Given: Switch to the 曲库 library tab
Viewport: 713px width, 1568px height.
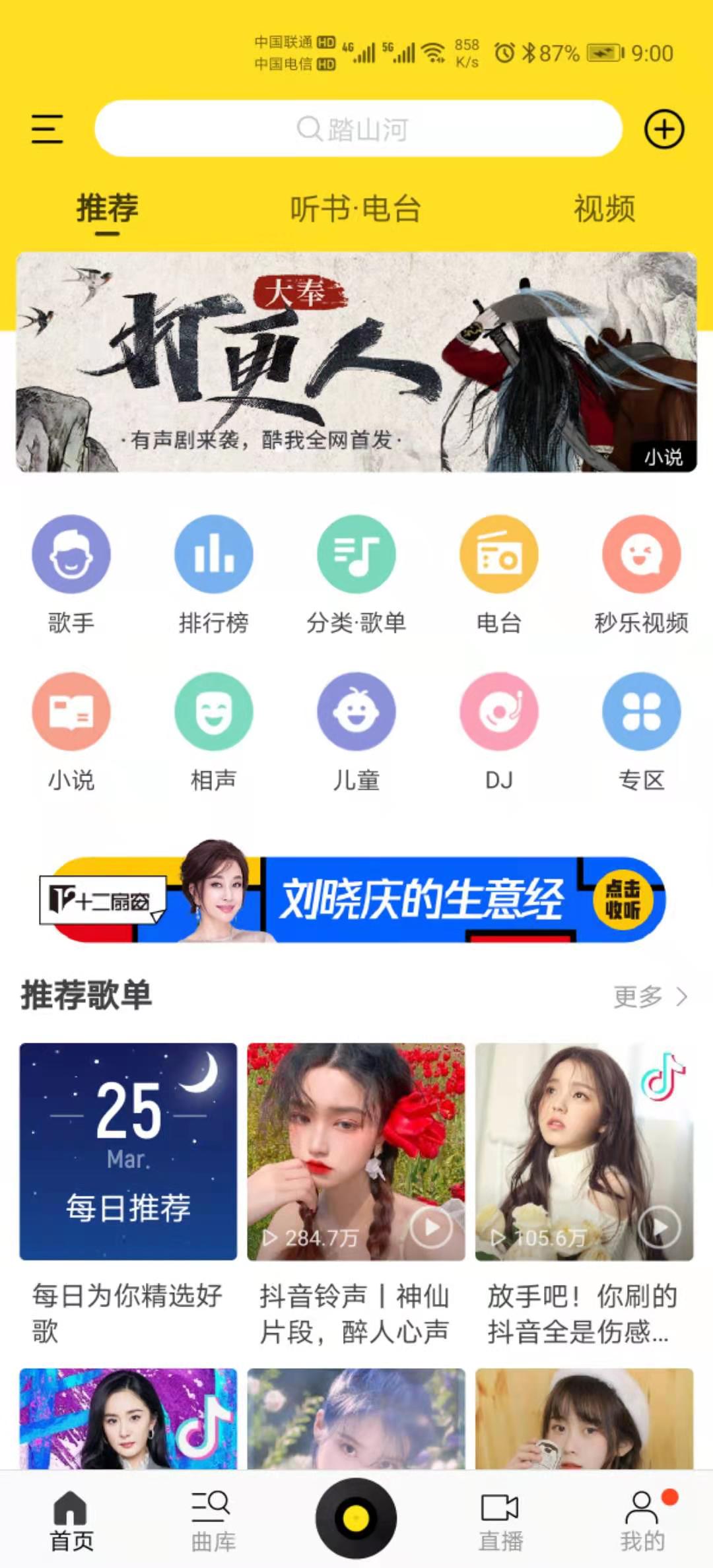Looking at the screenshot, I should click(x=213, y=1519).
